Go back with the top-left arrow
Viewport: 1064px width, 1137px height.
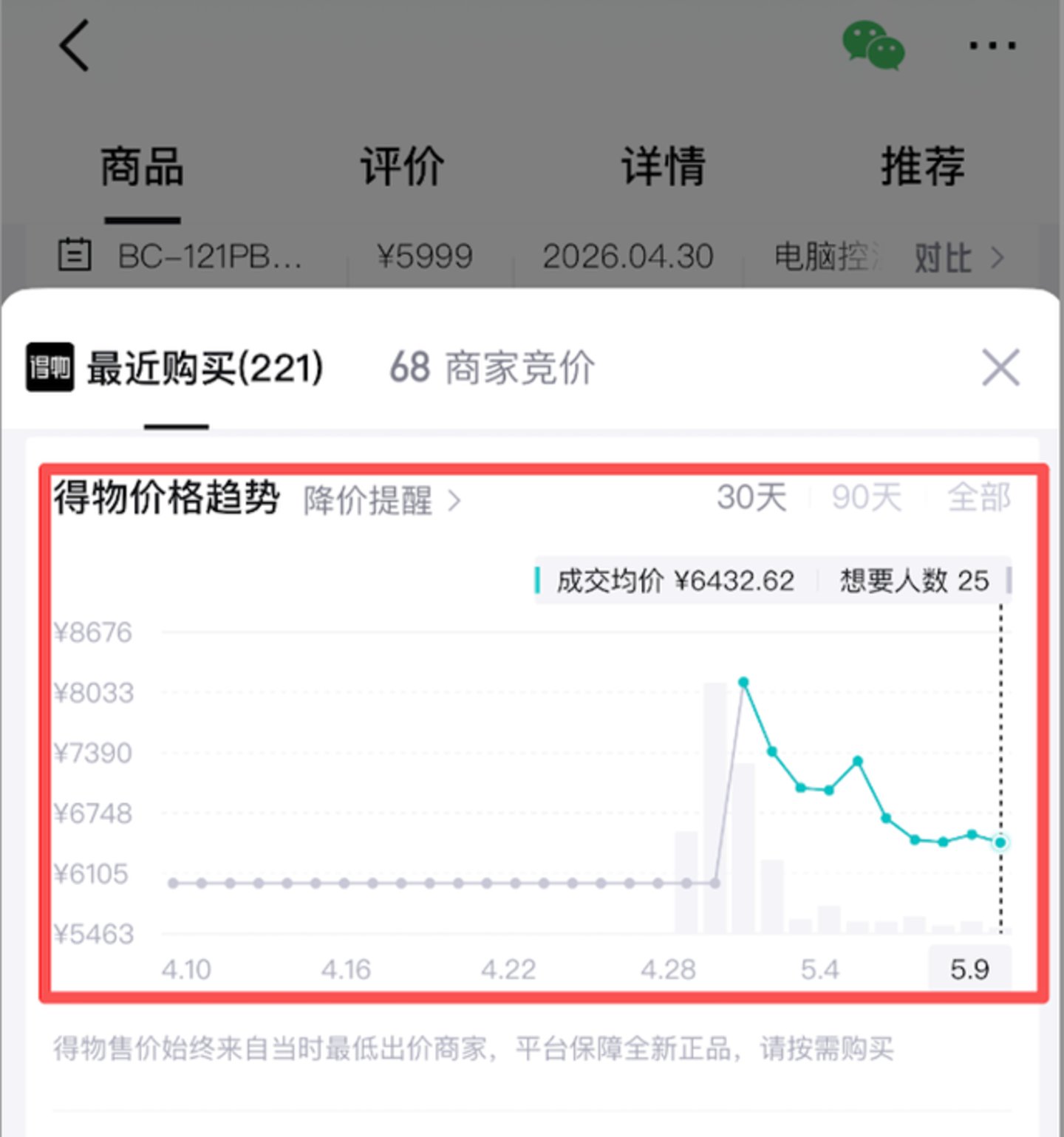tap(74, 46)
